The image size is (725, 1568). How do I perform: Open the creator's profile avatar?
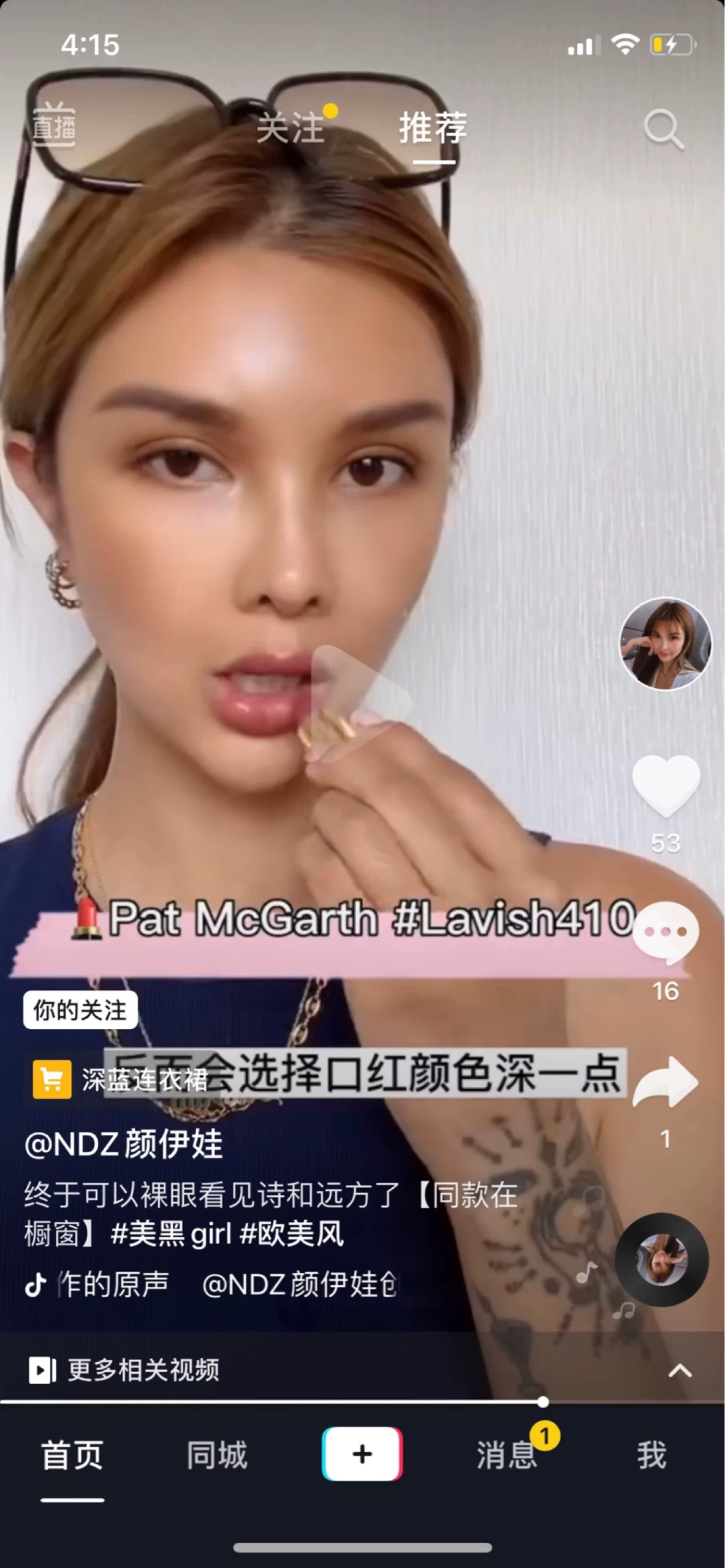(x=665, y=644)
